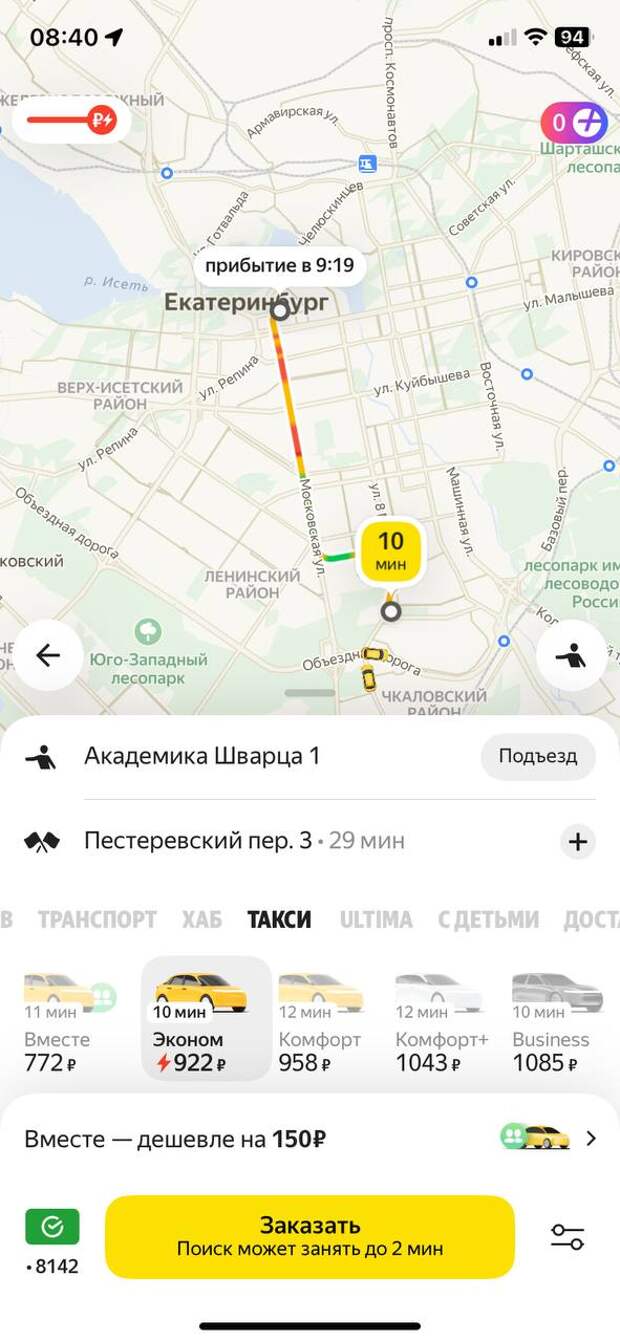Order the ride with Заказать

(x=310, y=1236)
